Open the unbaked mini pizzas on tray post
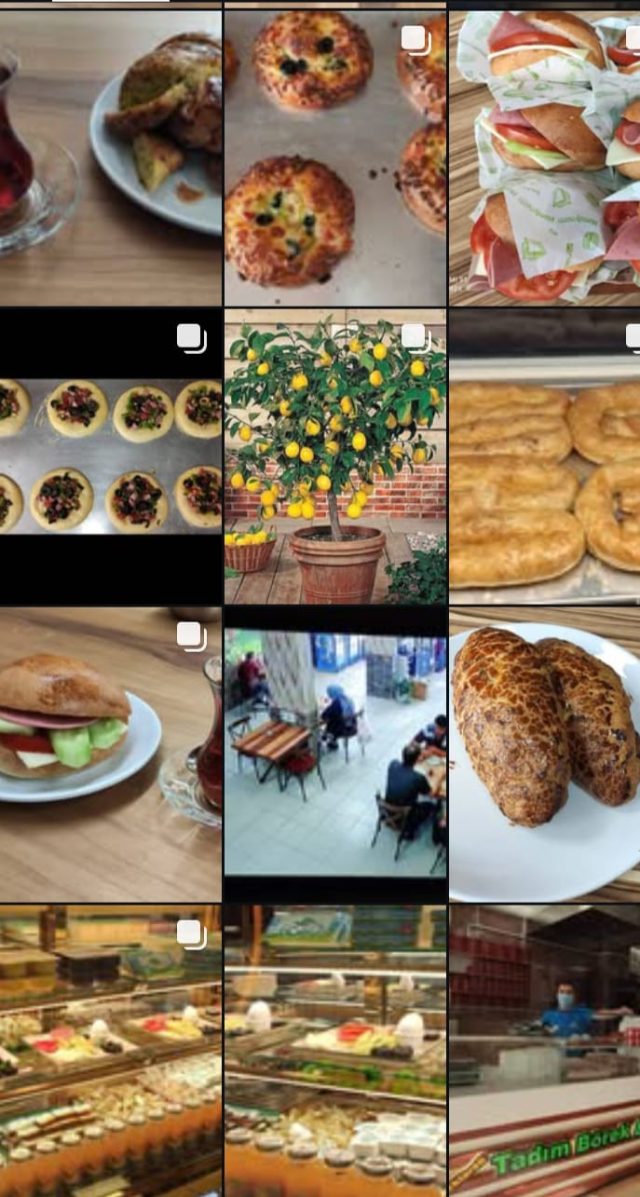 110,455
